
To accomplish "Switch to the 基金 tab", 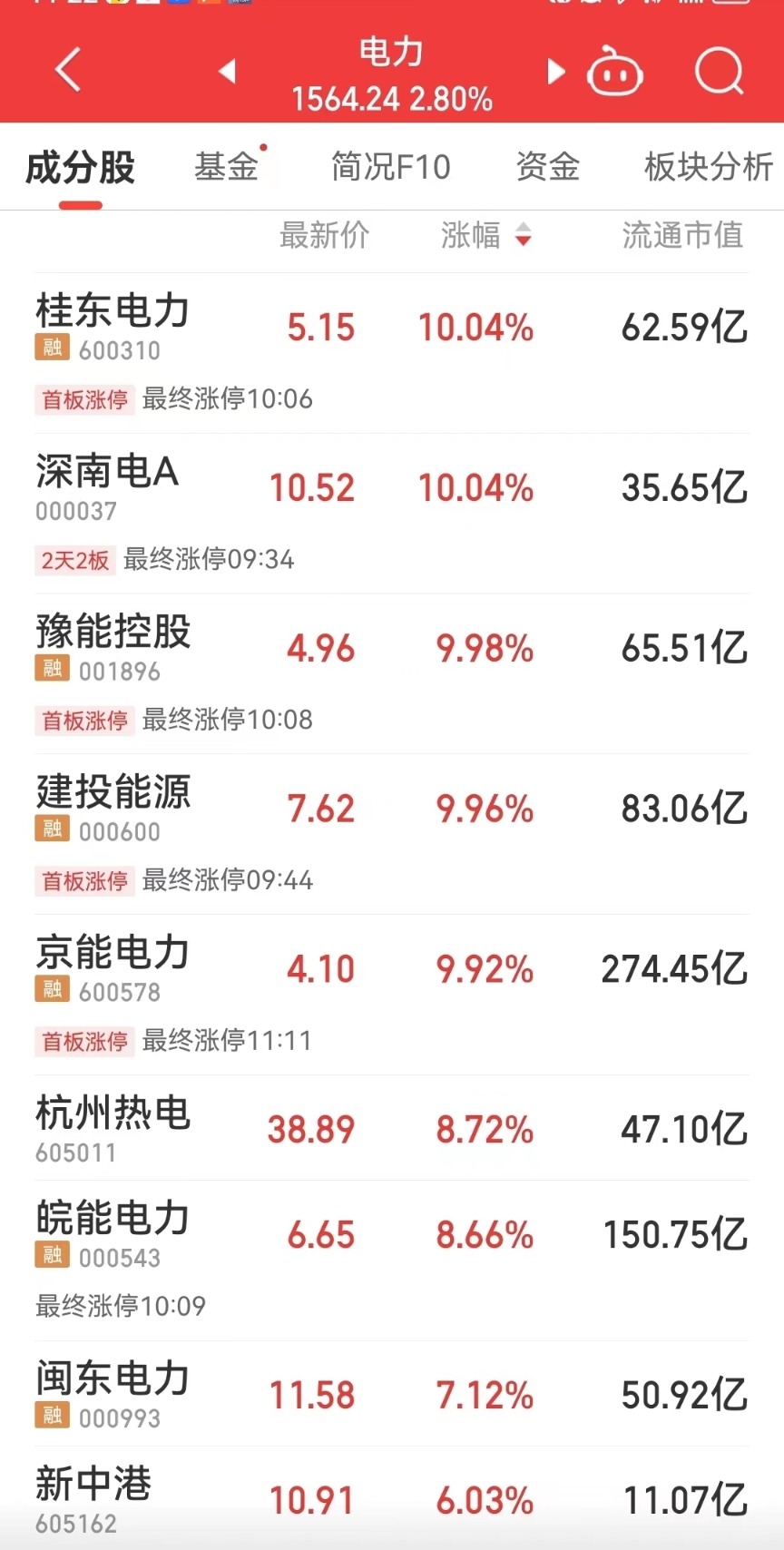I will tap(227, 167).
